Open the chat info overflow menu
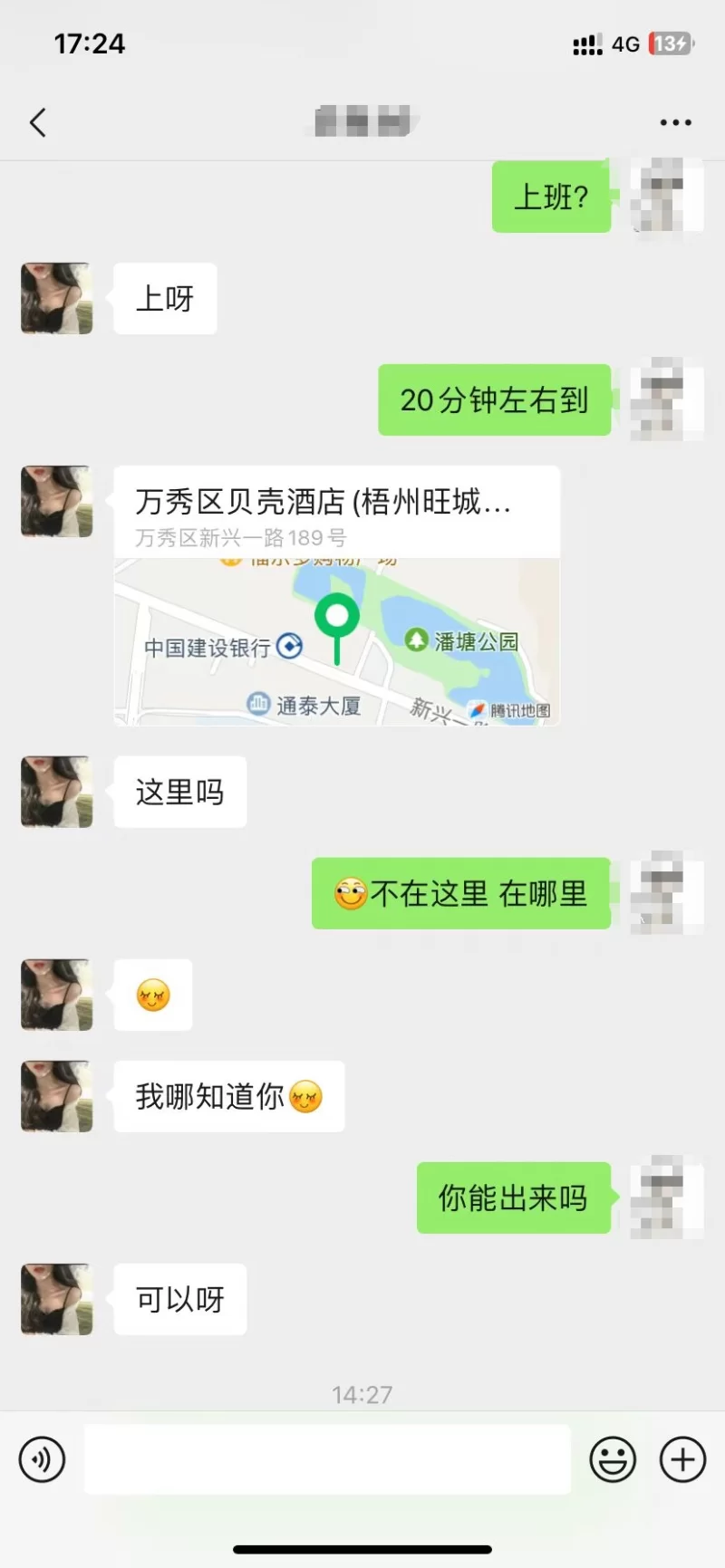The image size is (725, 1568). pyautogui.click(x=675, y=122)
